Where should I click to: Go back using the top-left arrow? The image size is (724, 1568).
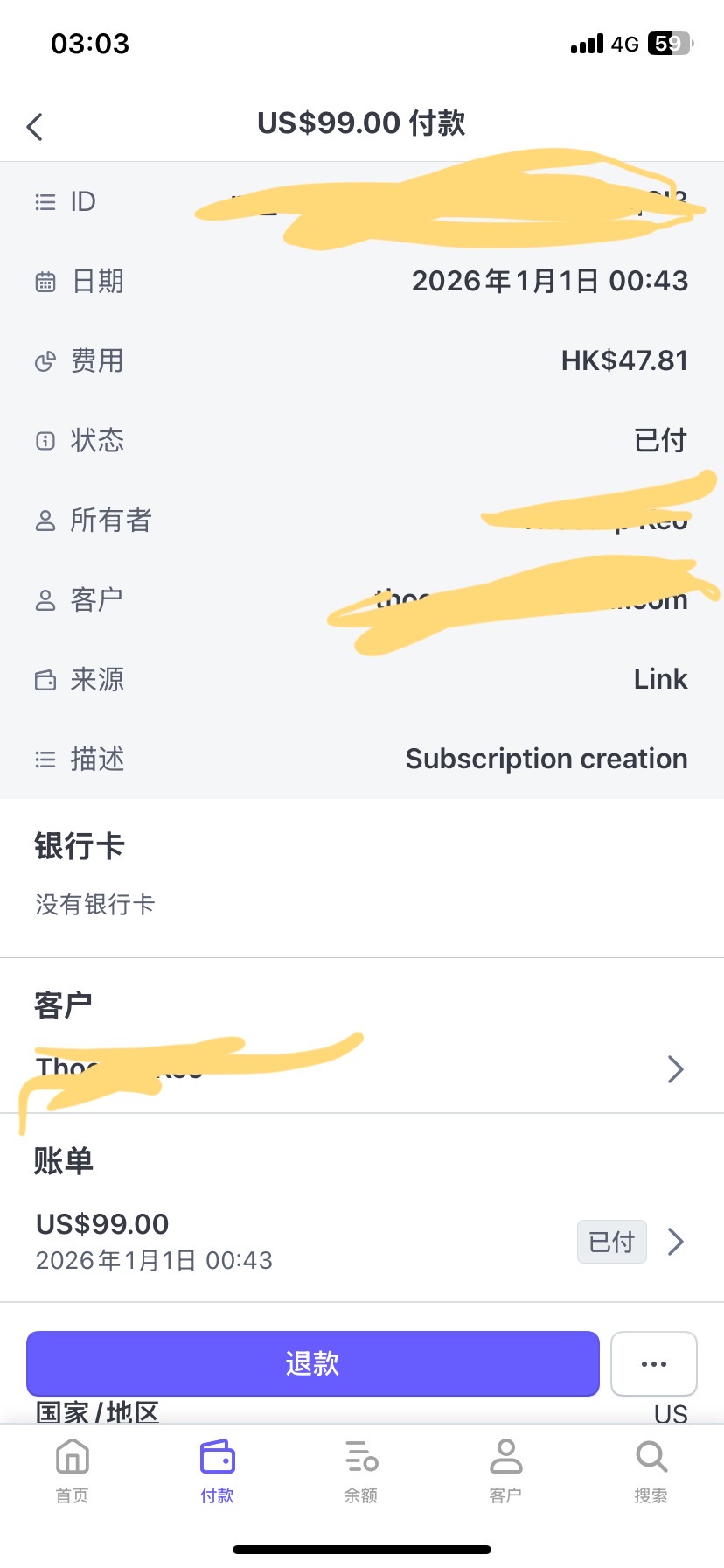(35, 127)
